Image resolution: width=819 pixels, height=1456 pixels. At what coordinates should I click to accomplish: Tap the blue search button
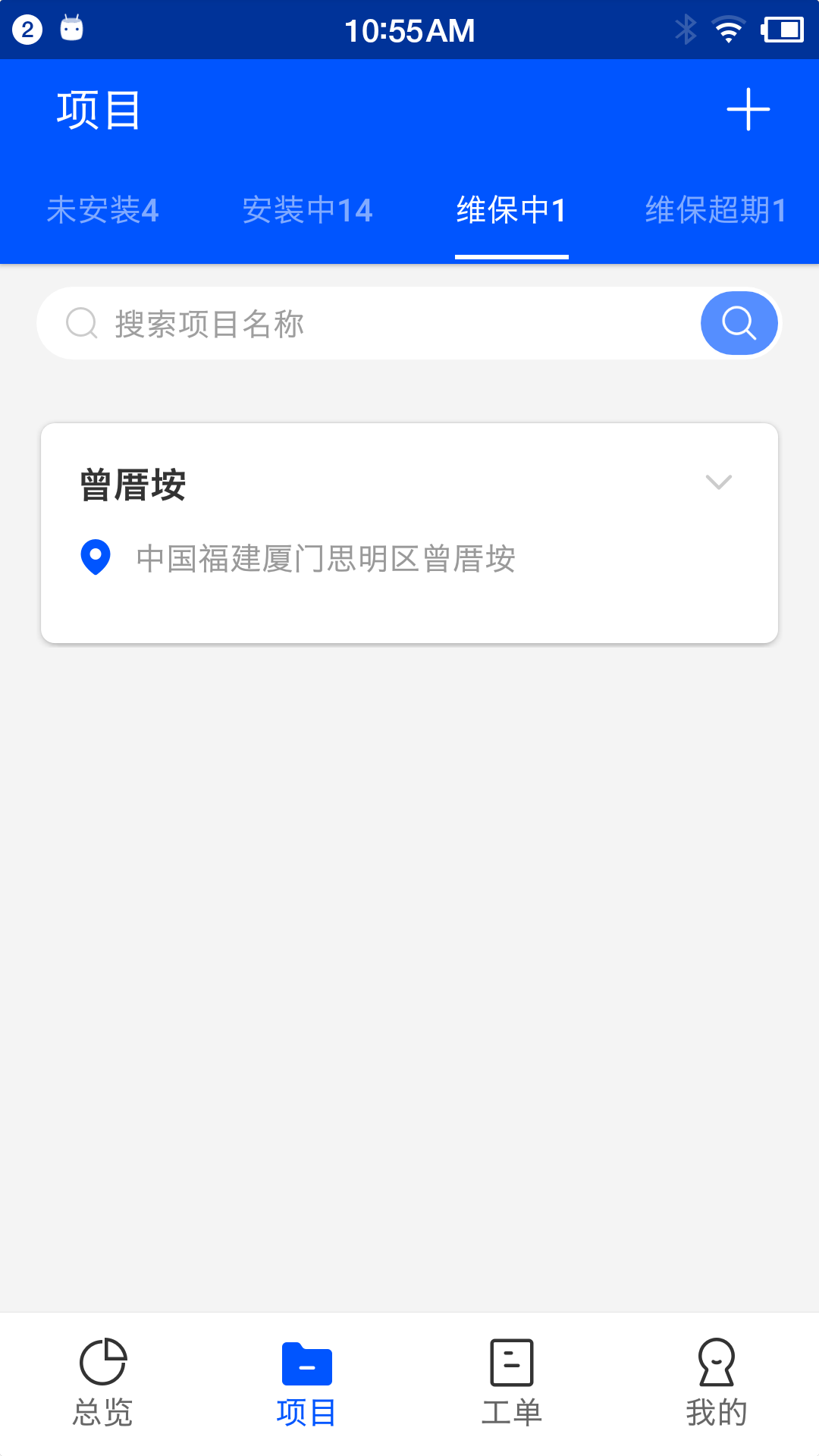tap(739, 324)
